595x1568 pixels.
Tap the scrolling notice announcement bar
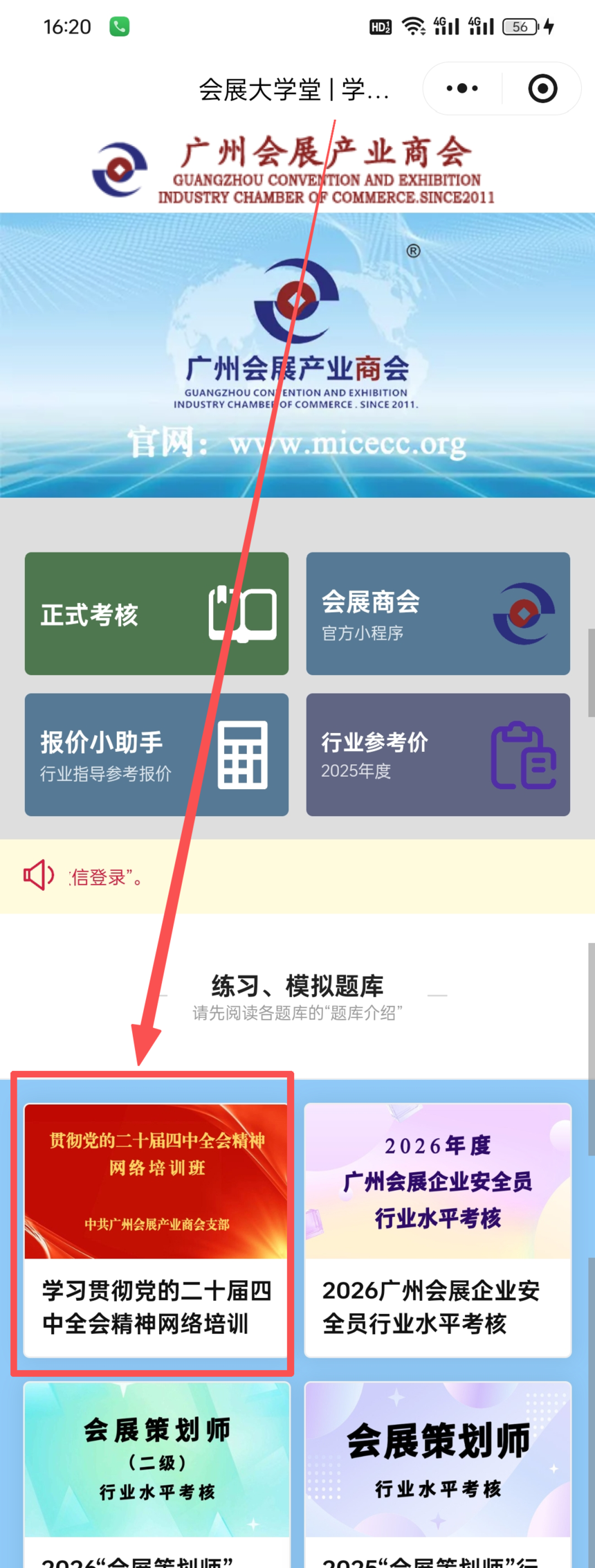click(x=297, y=876)
